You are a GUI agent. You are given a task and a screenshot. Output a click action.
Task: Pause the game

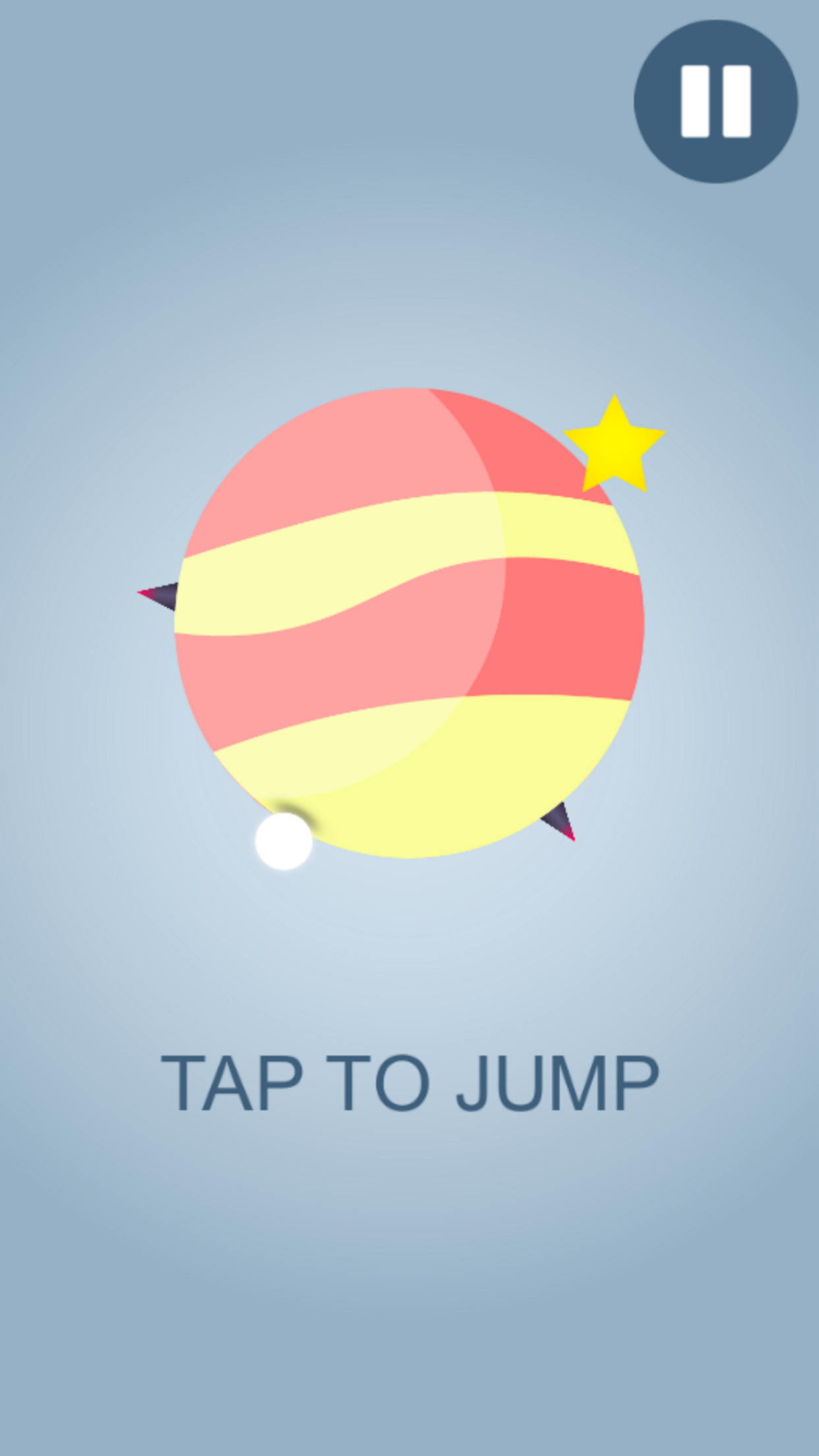715,101
